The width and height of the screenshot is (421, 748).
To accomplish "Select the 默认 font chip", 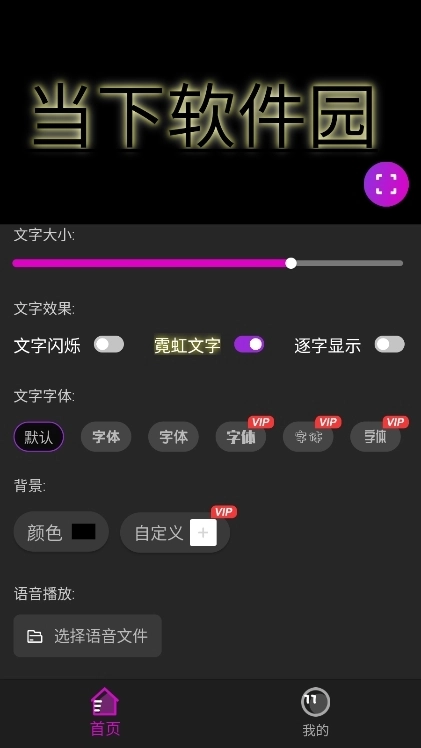I will pos(39,437).
